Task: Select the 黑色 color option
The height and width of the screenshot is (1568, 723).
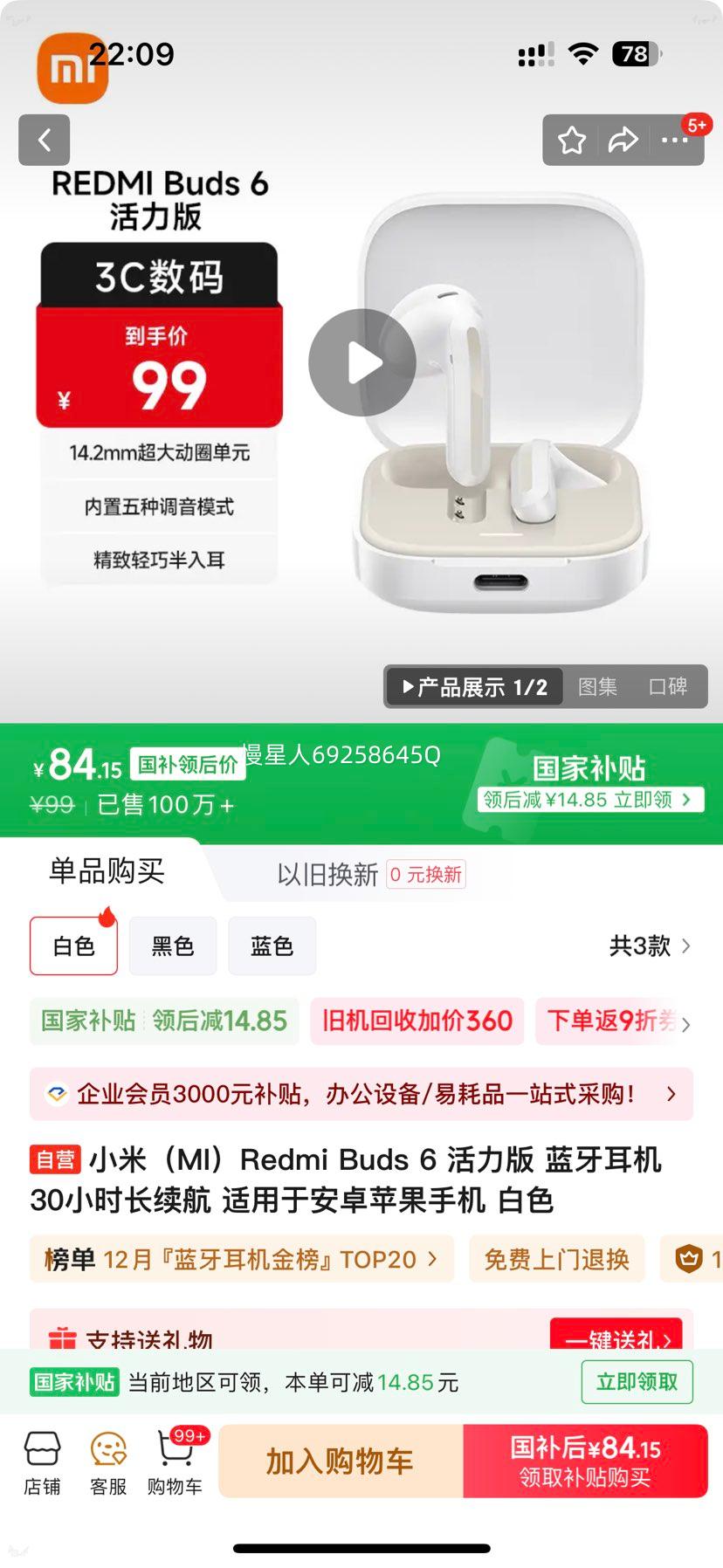Action: click(x=172, y=946)
